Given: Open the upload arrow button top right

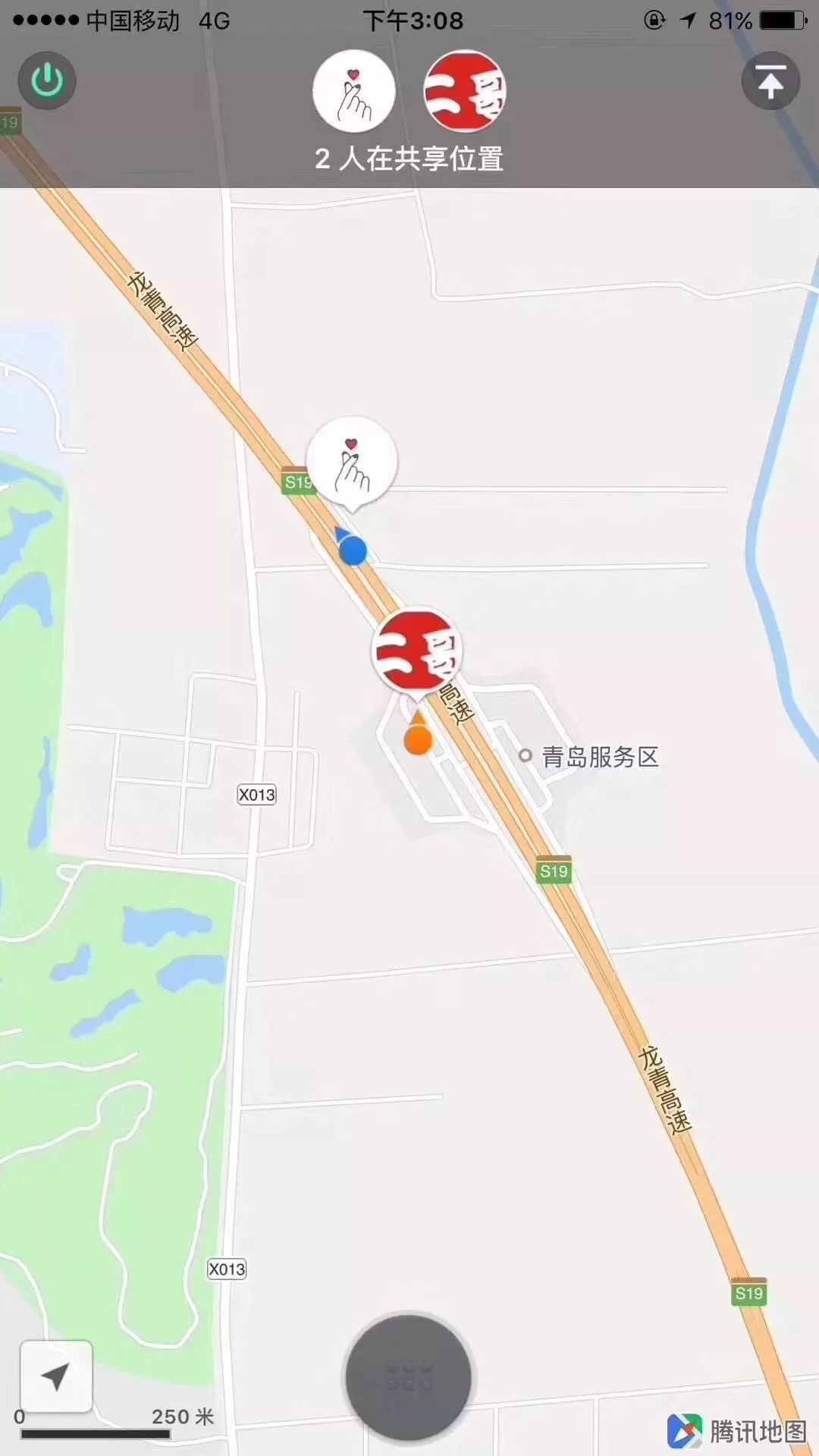Looking at the screenshot, I should click(770, 82).
